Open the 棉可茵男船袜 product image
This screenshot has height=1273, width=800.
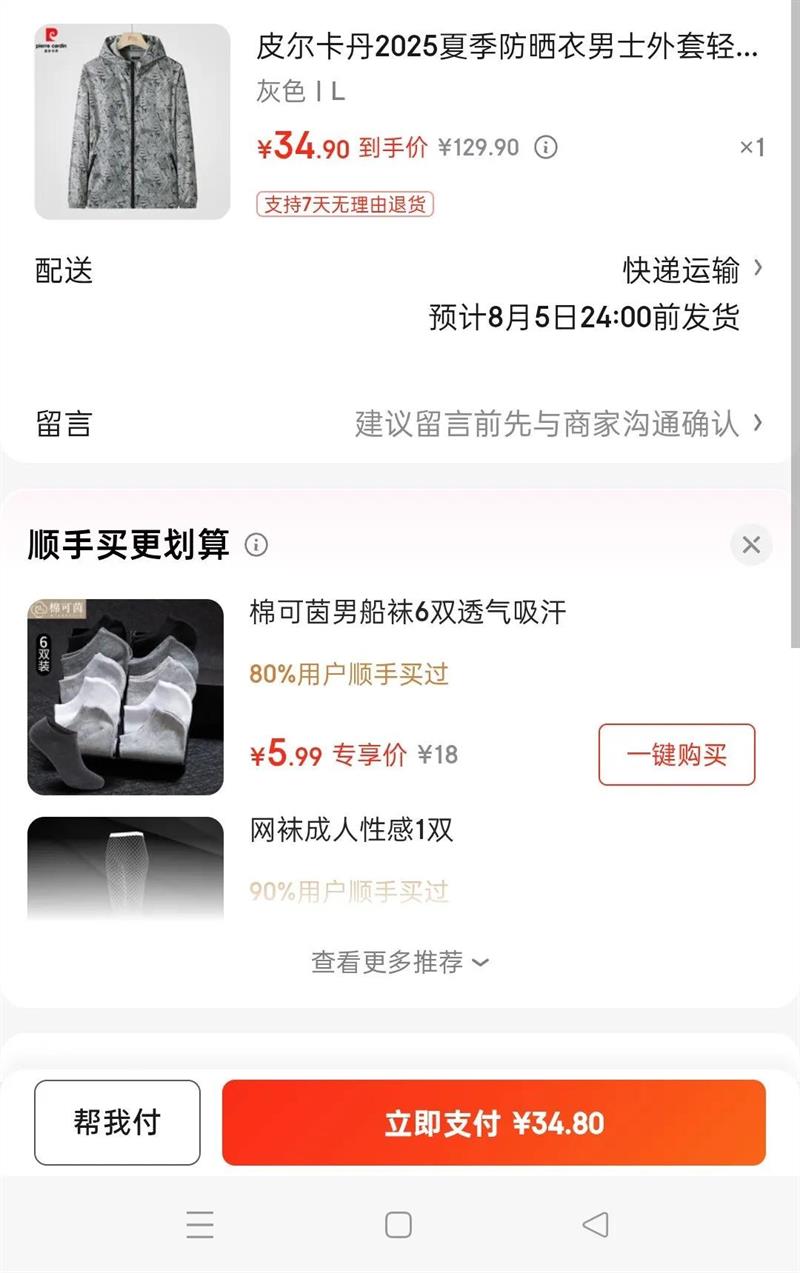125,697
